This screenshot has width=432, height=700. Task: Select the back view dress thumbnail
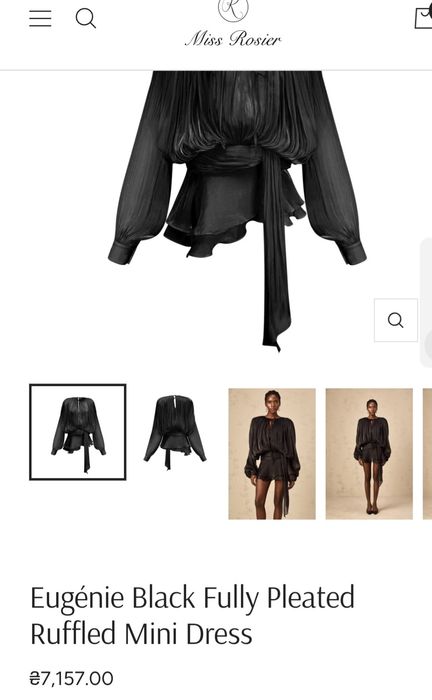[175, 432]
